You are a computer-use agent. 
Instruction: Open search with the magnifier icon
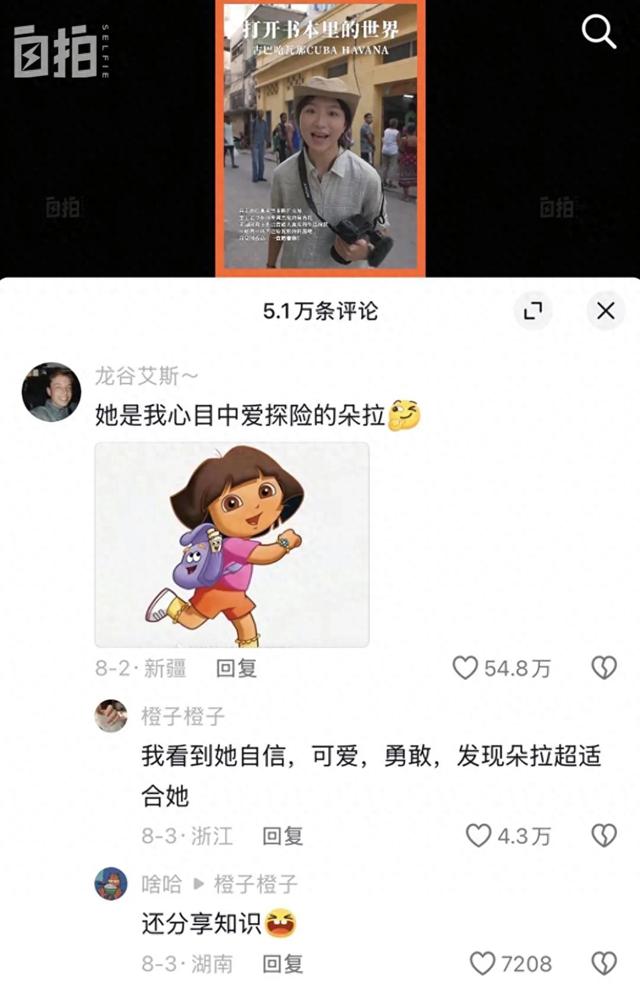pos(599,33)
